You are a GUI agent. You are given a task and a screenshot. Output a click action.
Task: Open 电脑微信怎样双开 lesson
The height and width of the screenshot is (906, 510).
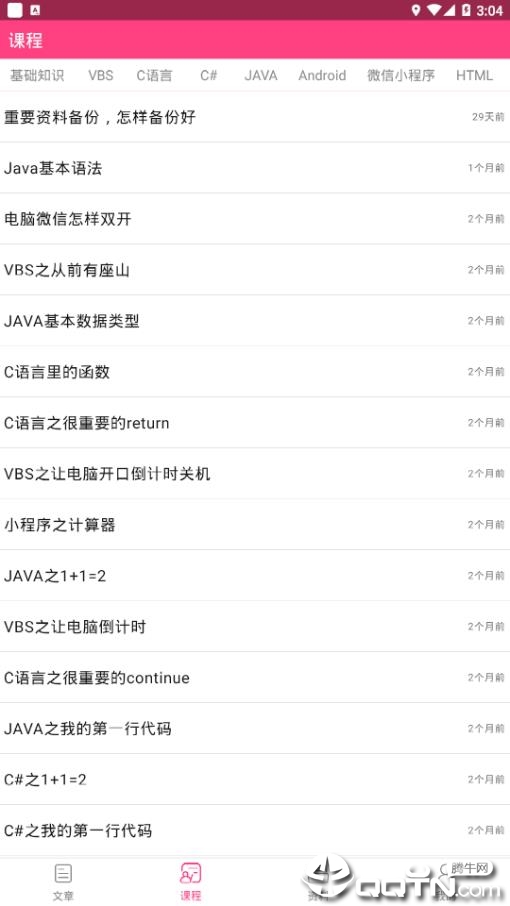click(x=255, y=218)
